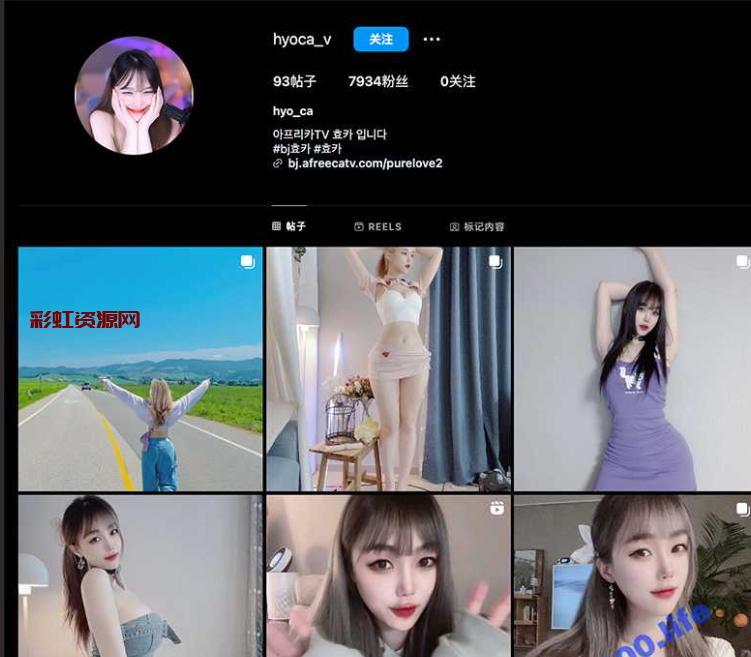751x657 pixels.
Task: Open the post showing a countryside road
Action: (140, 368)
